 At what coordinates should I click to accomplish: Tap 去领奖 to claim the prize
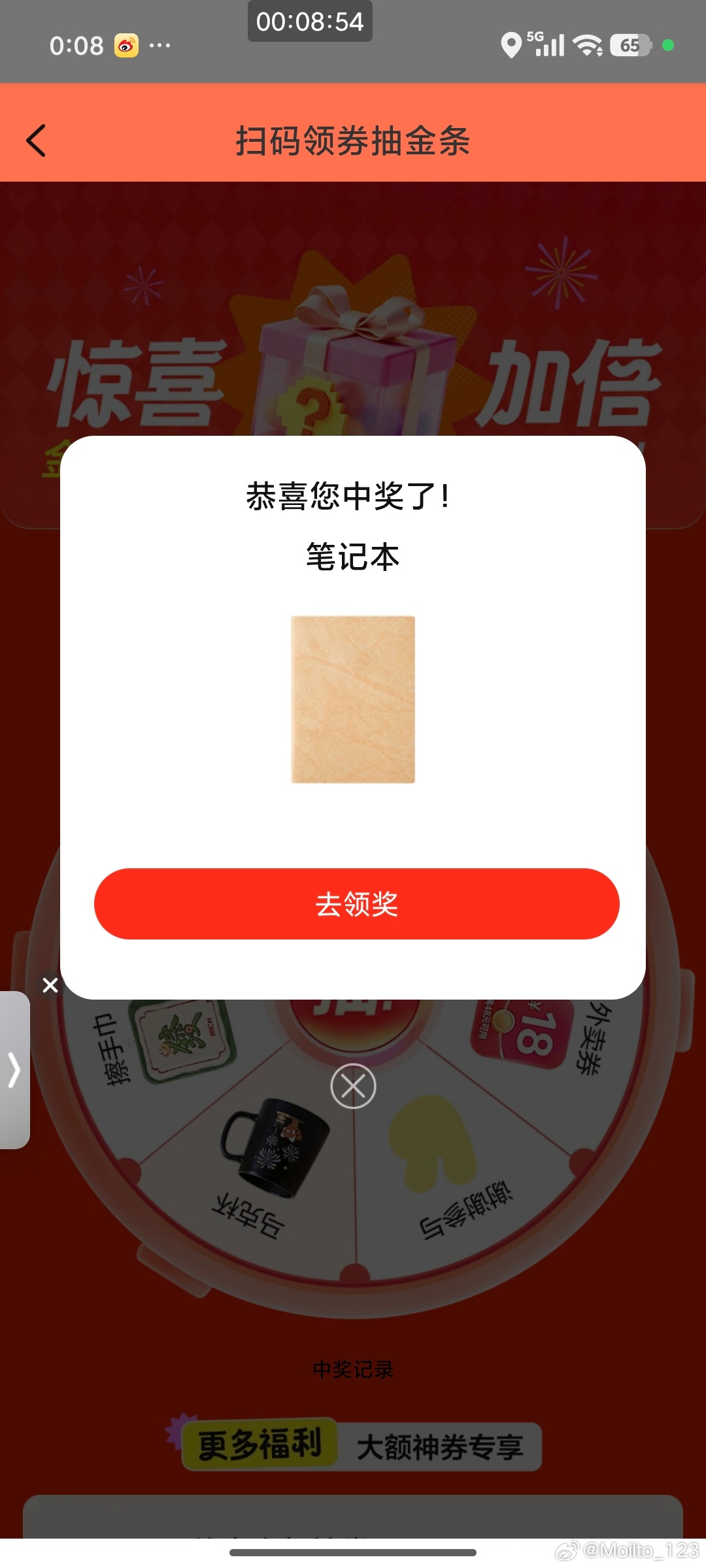pos(356,904)
